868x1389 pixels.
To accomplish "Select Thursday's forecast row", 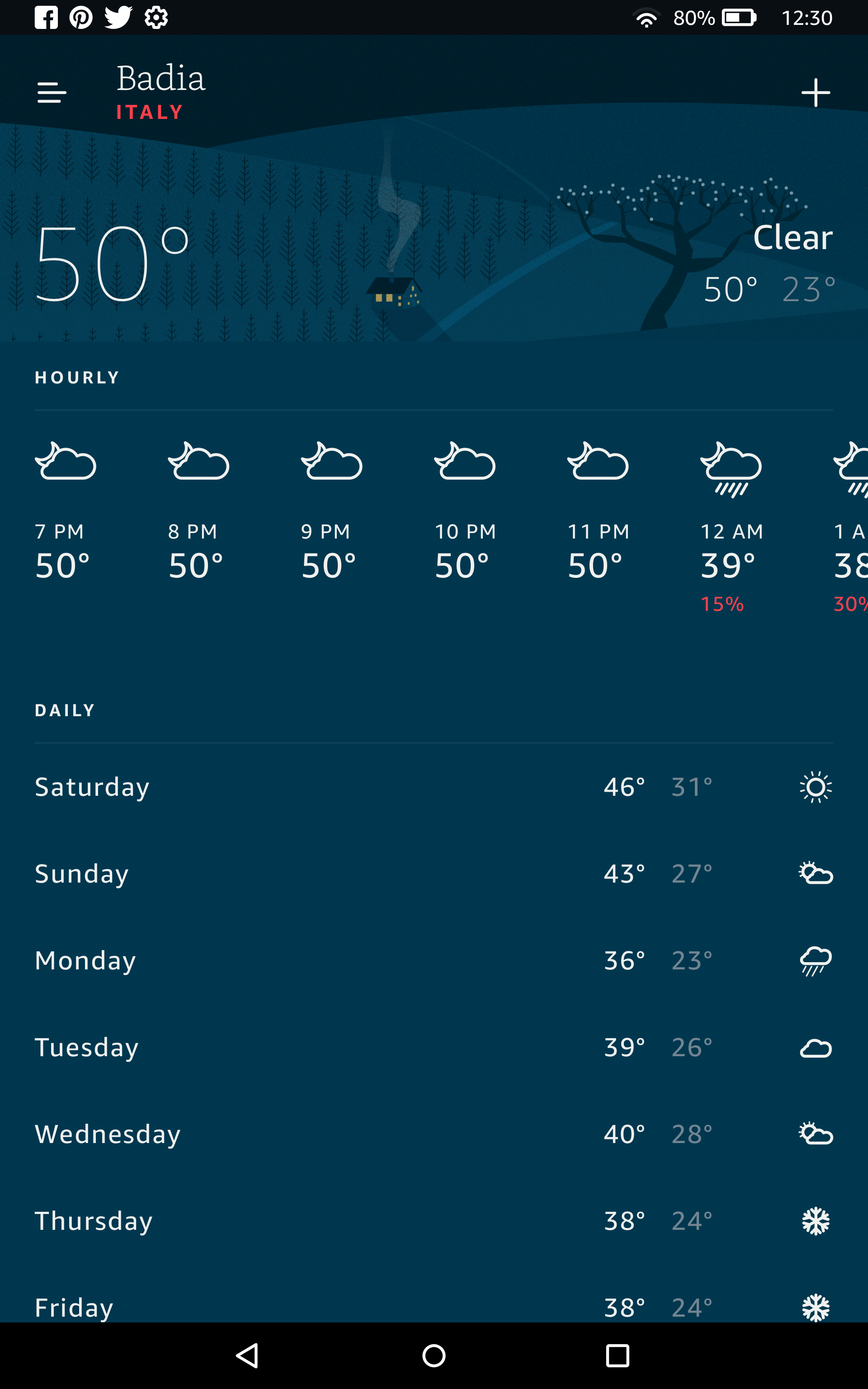I will (x=434, y=1221).
